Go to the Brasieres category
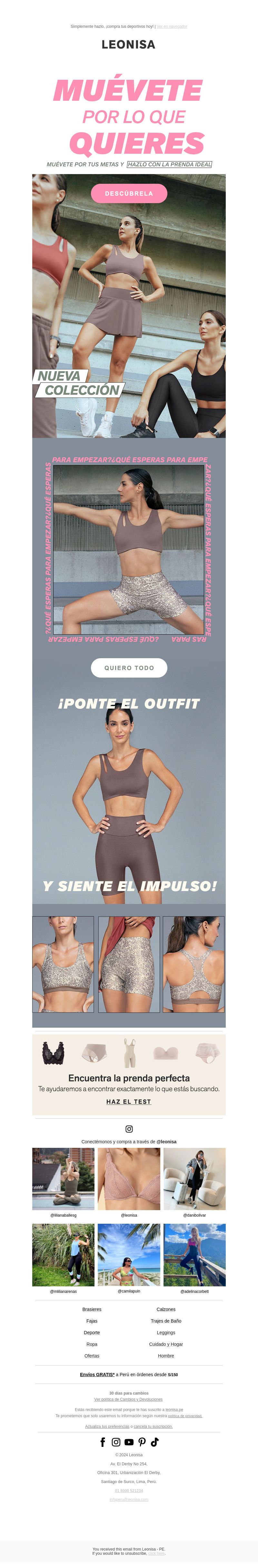This screenshot has width=258, height=1568. [x=92, y=1309]
